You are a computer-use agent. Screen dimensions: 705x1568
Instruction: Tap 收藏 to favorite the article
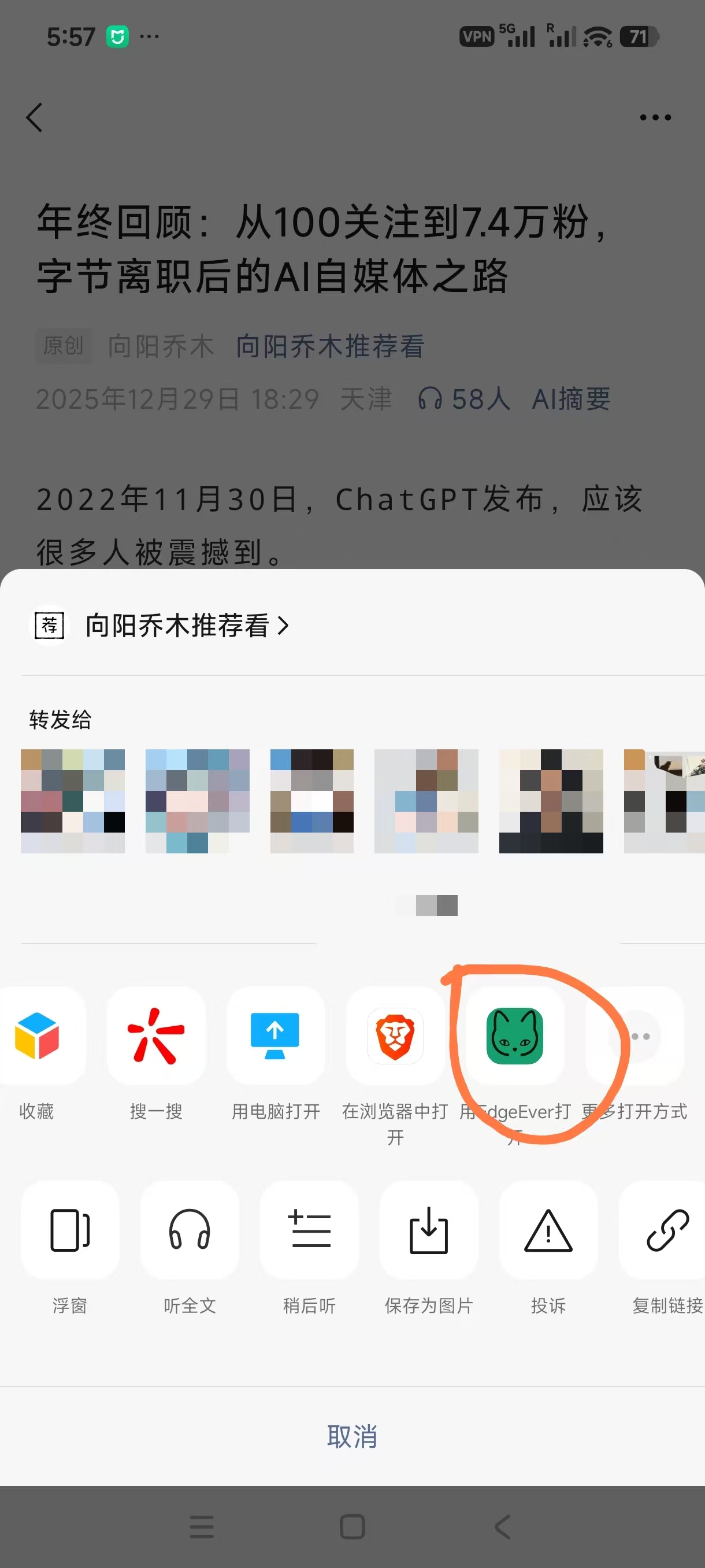36,1036
